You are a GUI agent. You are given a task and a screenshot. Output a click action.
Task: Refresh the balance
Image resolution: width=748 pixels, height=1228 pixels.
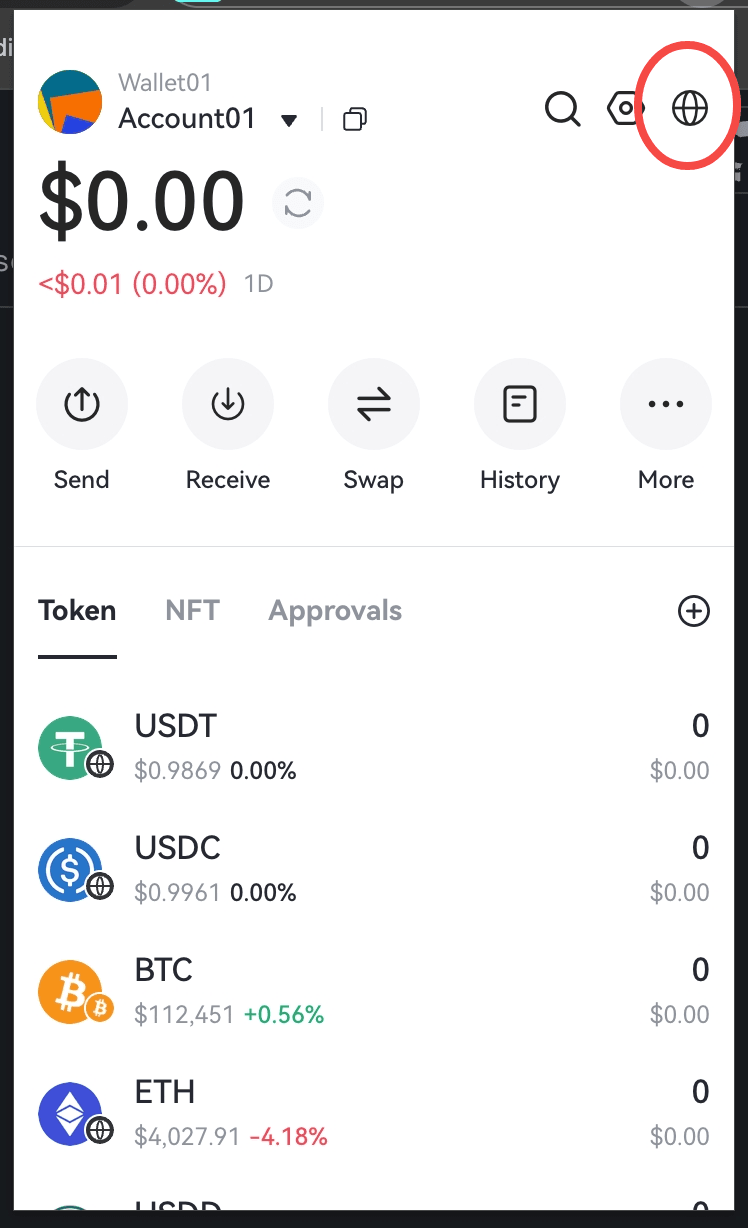pos(298,203)
